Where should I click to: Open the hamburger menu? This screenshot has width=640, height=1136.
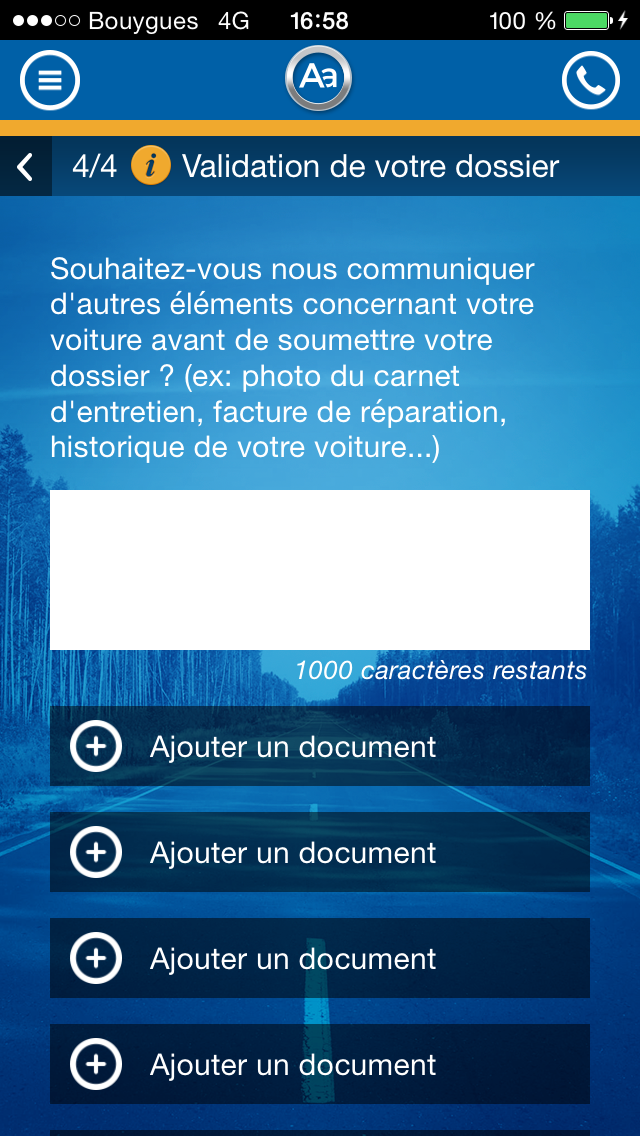[49, 80]
